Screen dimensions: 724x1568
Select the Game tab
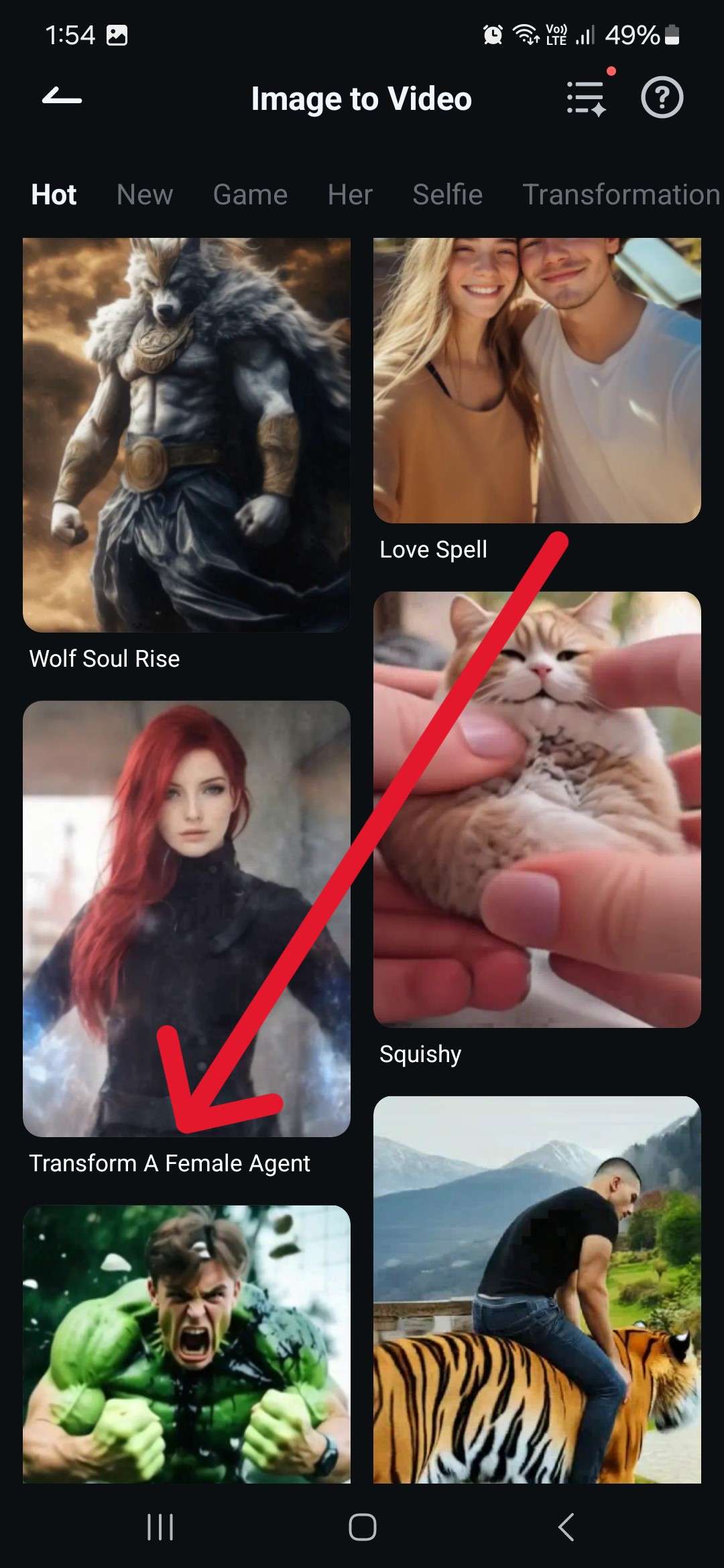coord(250,195)
